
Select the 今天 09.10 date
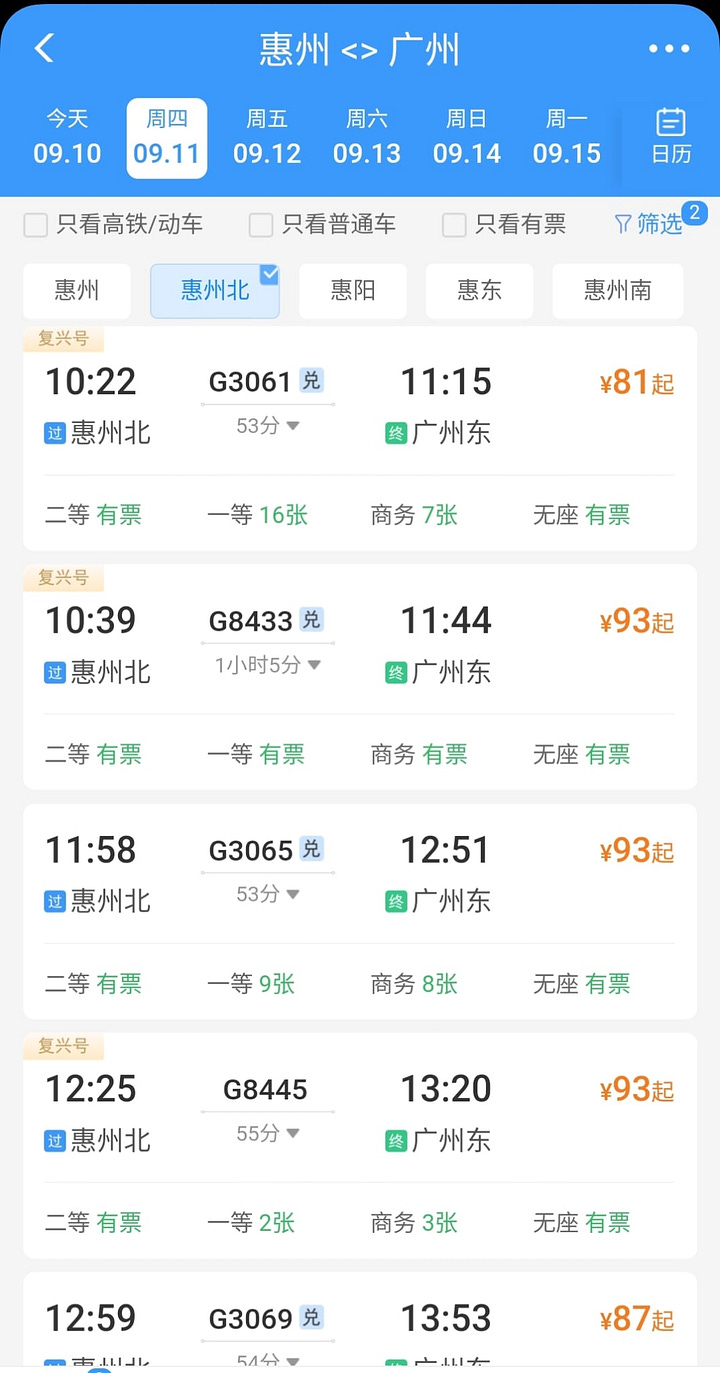point(67,138)
